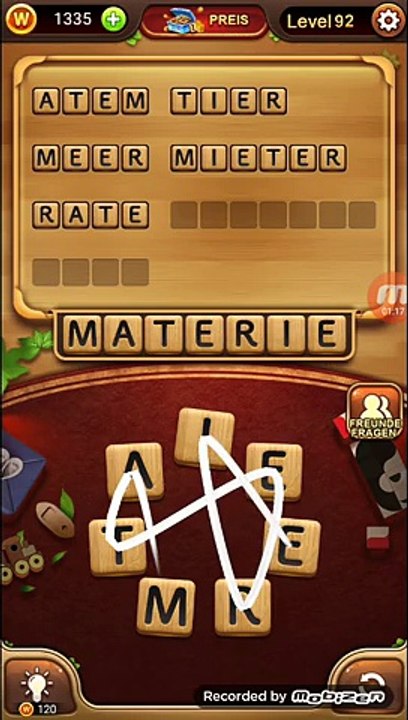Ask friends via Freunde Fragen
The width and height of the screenshot is (408, 720).
point(375,413)
